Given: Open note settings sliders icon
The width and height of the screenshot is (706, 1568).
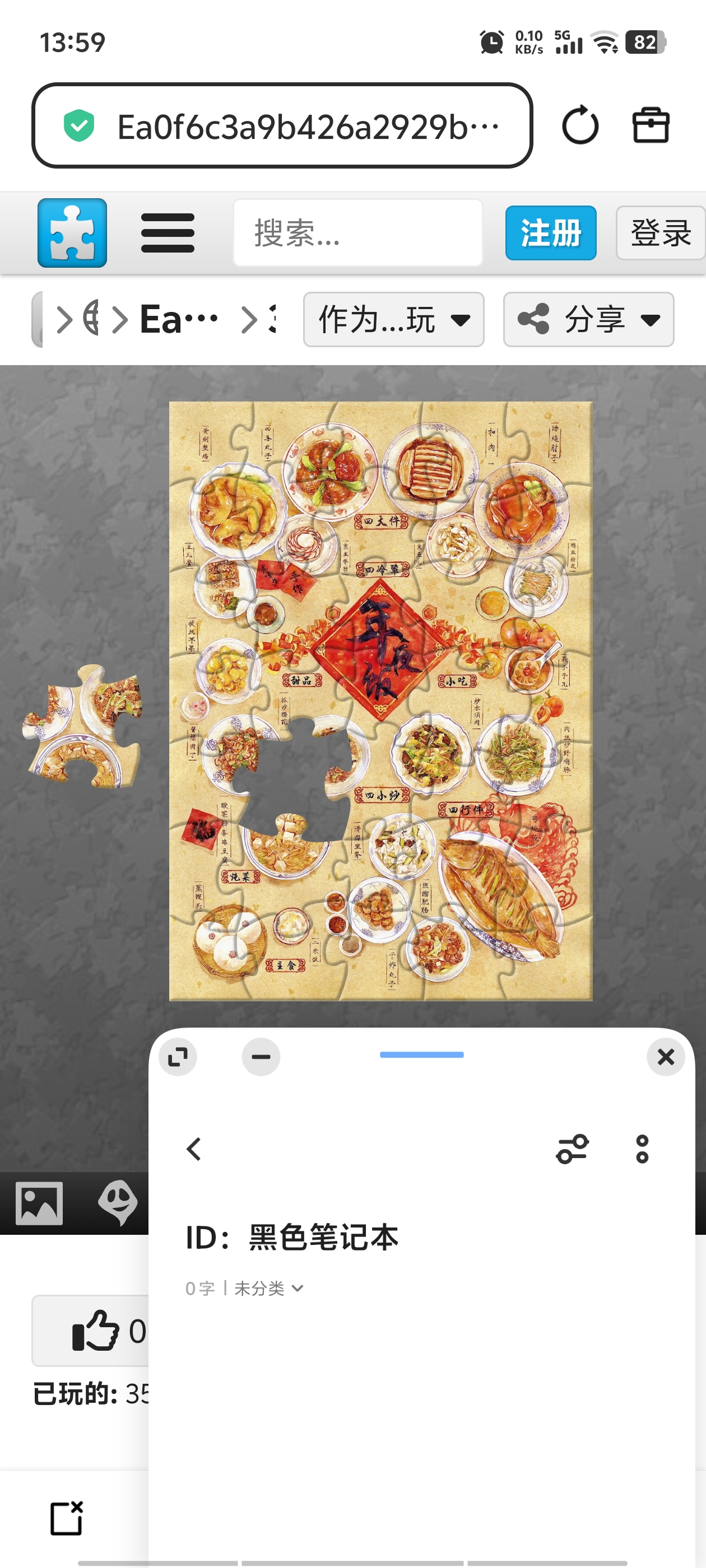Looking at the screenshot, I should pyautogui.click(x=572, y=1149).
